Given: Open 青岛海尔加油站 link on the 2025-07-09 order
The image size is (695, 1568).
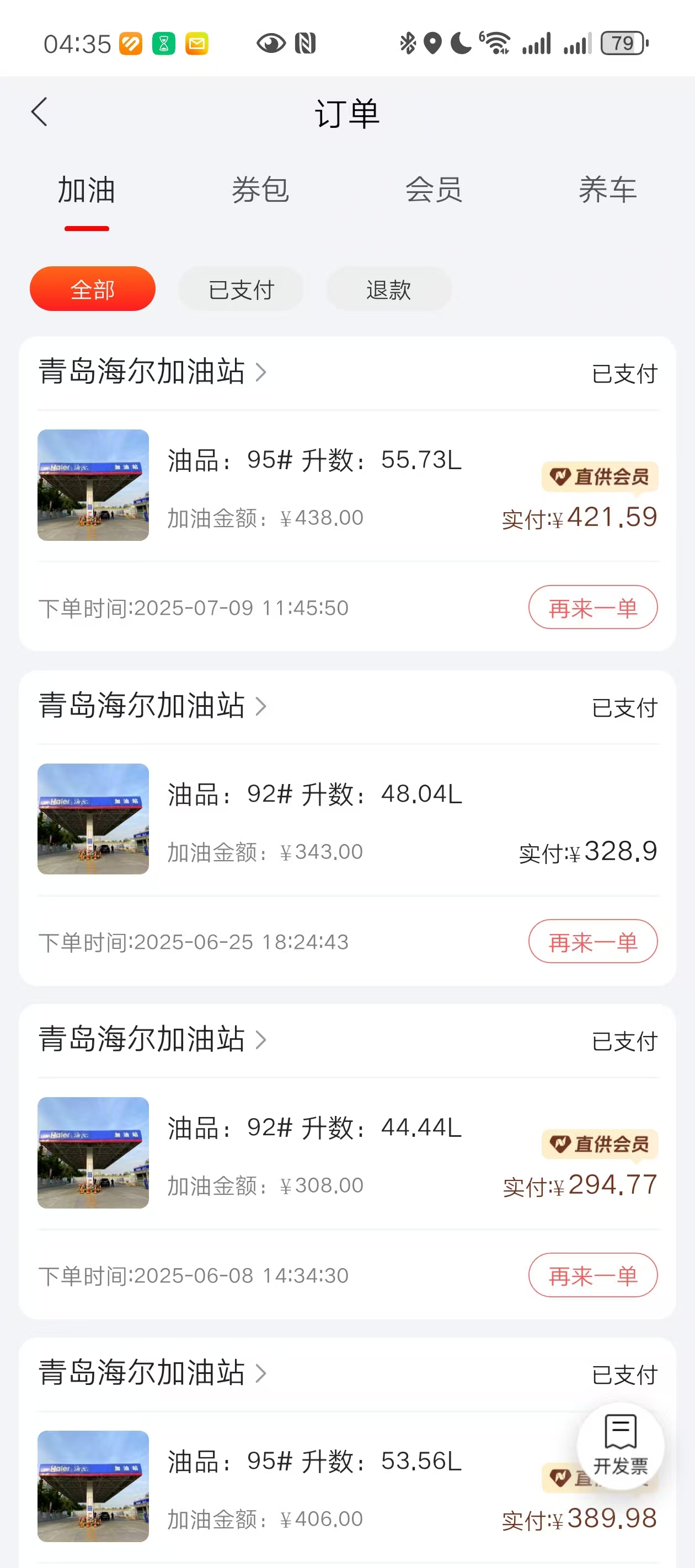Looking at the screenshot, I should click(x=152, y=372).
